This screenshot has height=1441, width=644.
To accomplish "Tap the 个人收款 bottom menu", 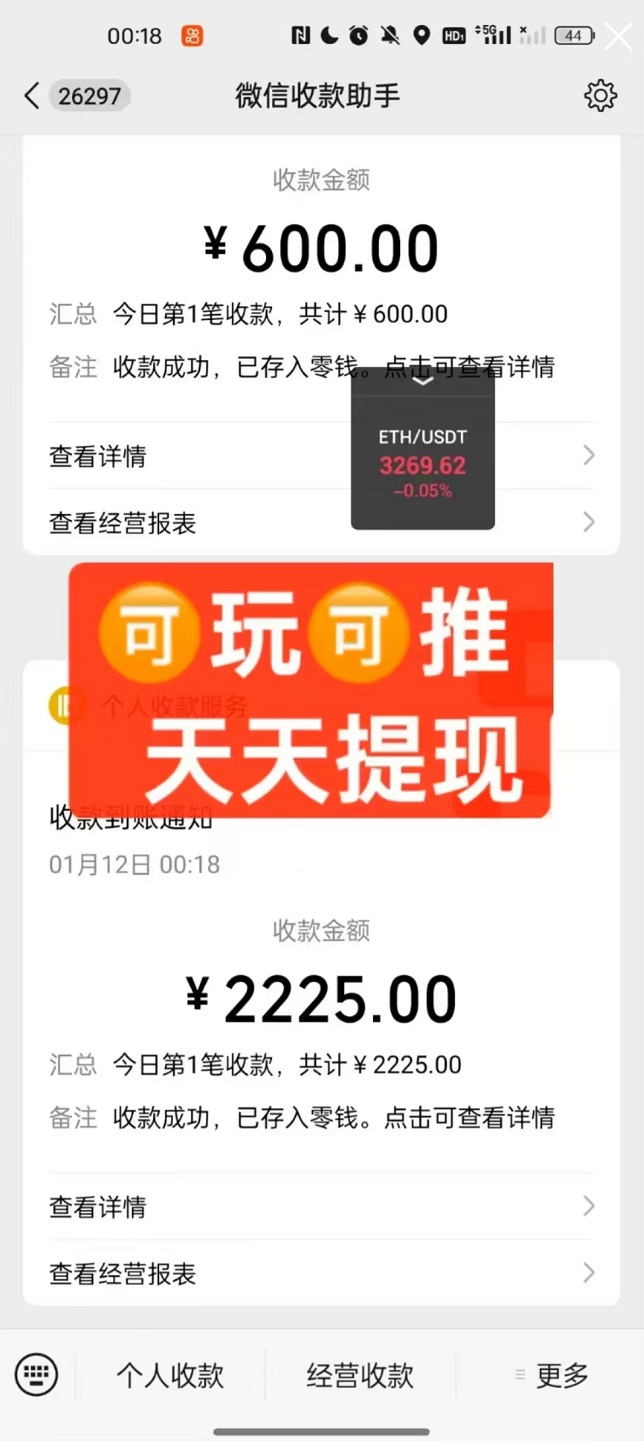I will [170, 1375].
